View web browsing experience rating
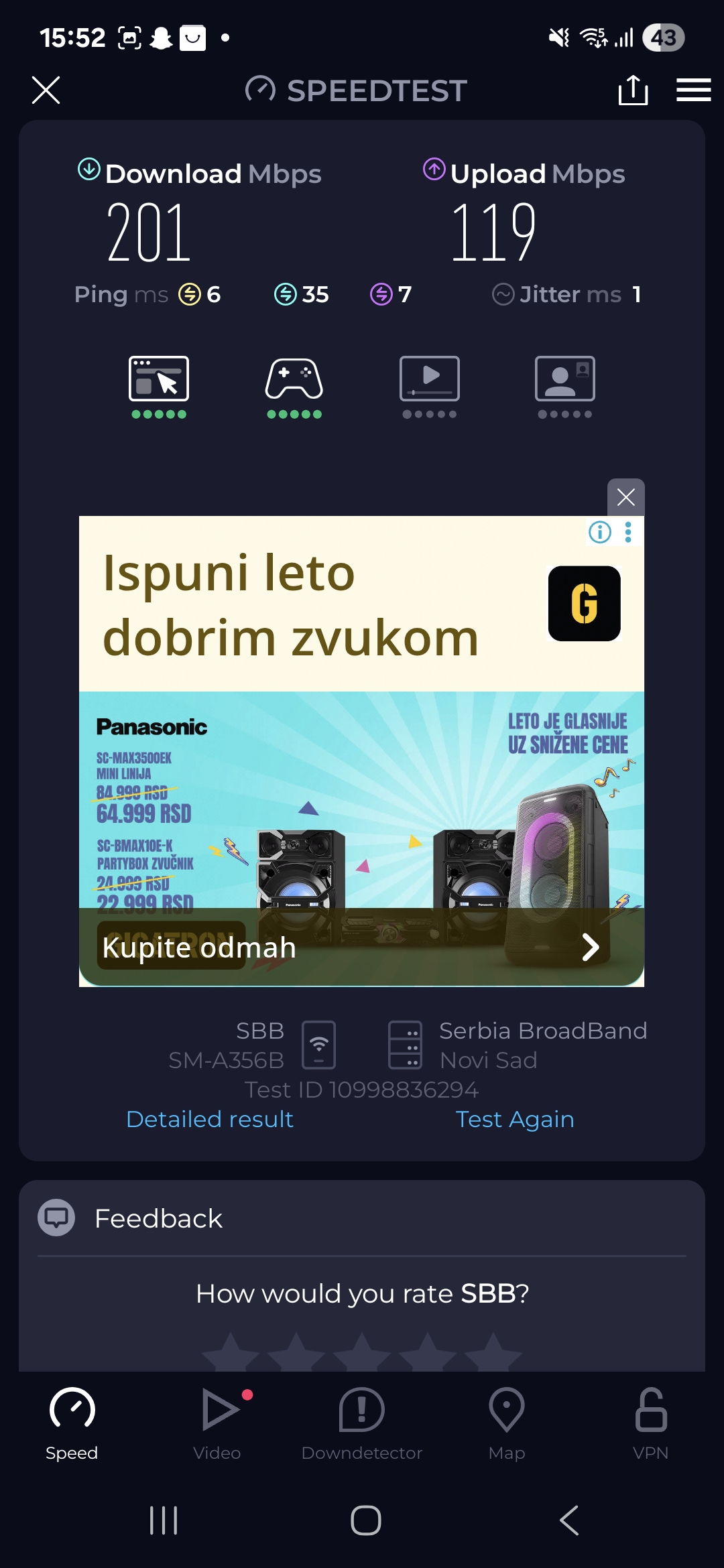This screenshot has width=724, height=1568. [x=159, y=387]
